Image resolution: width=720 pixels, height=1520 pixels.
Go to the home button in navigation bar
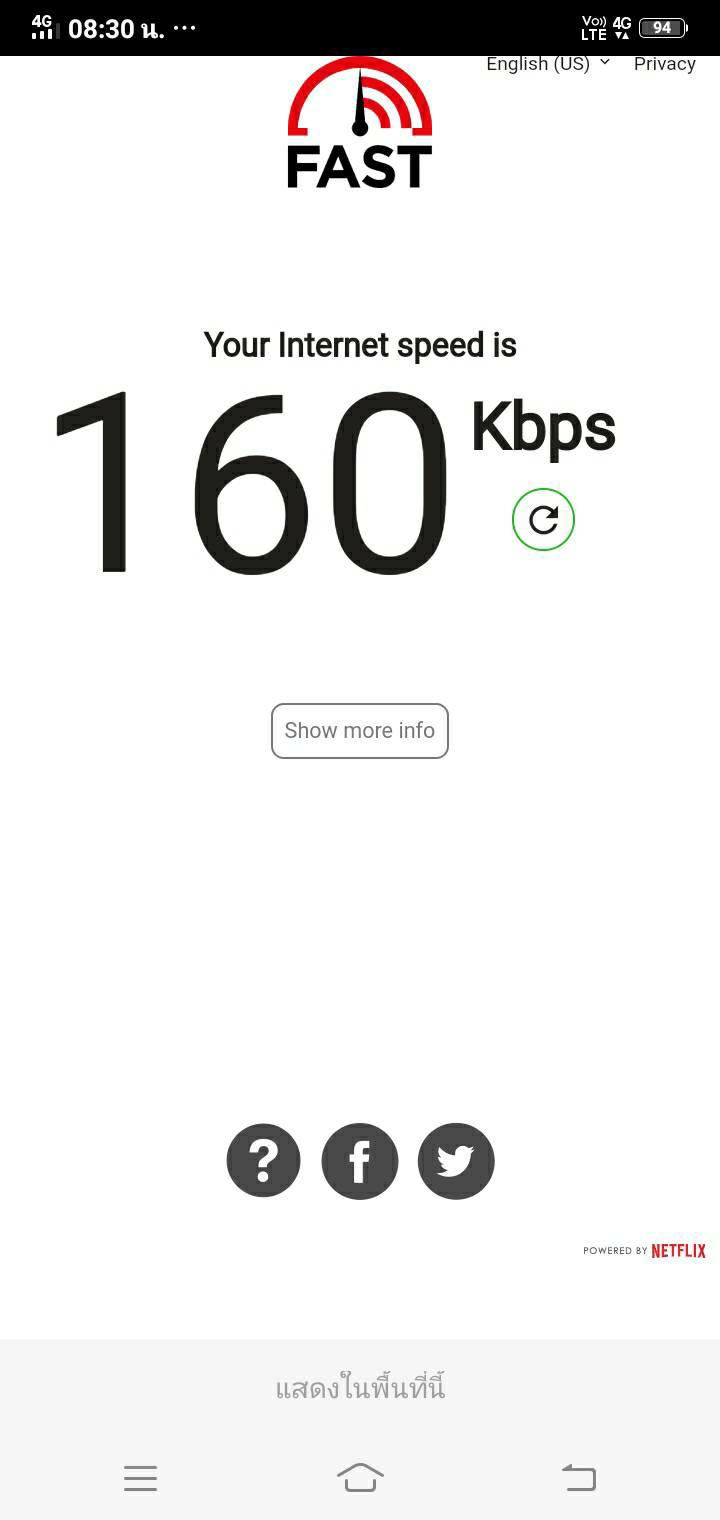coord(360,1478)
